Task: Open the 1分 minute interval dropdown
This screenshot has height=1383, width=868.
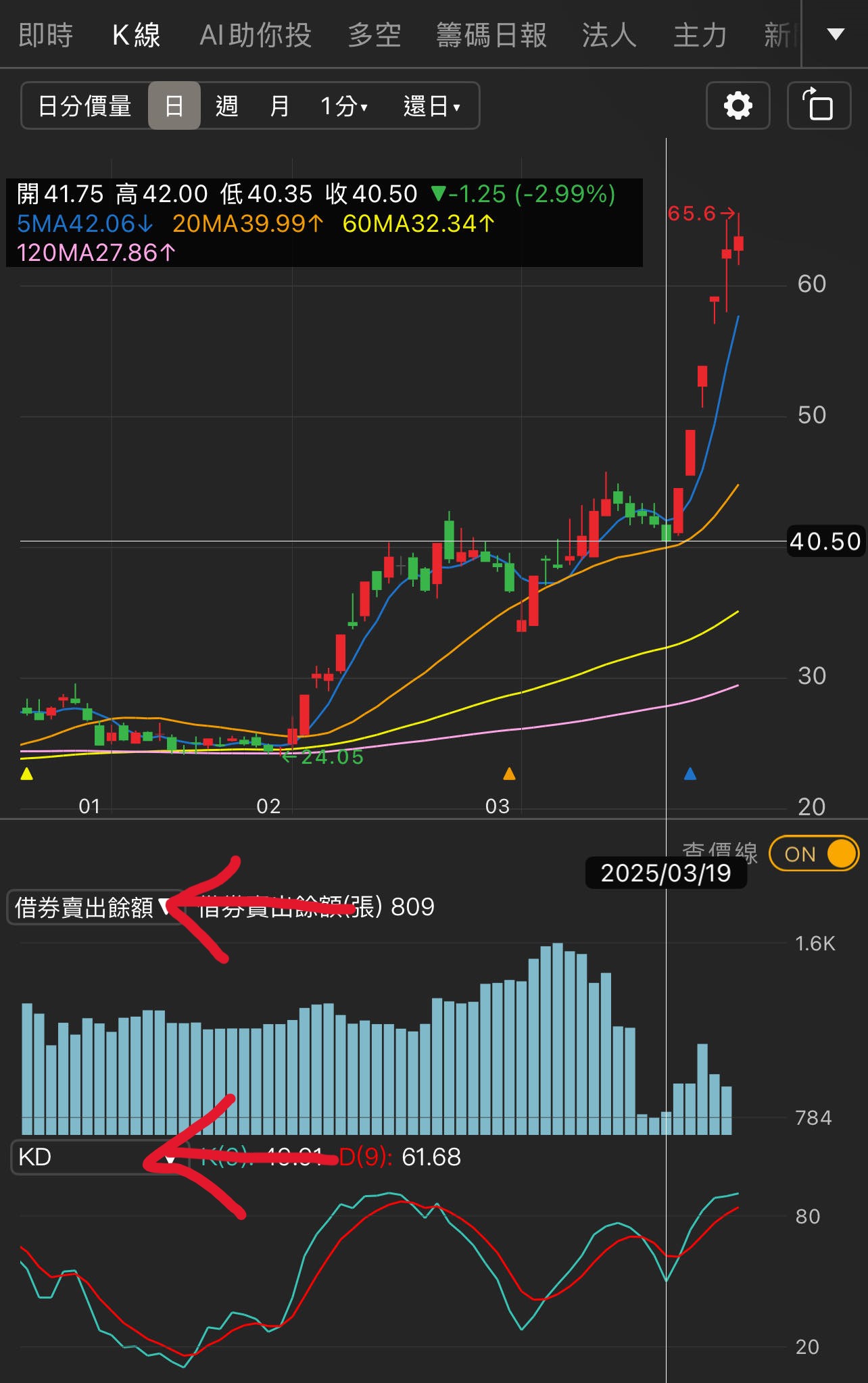Action: coord(344,106)
